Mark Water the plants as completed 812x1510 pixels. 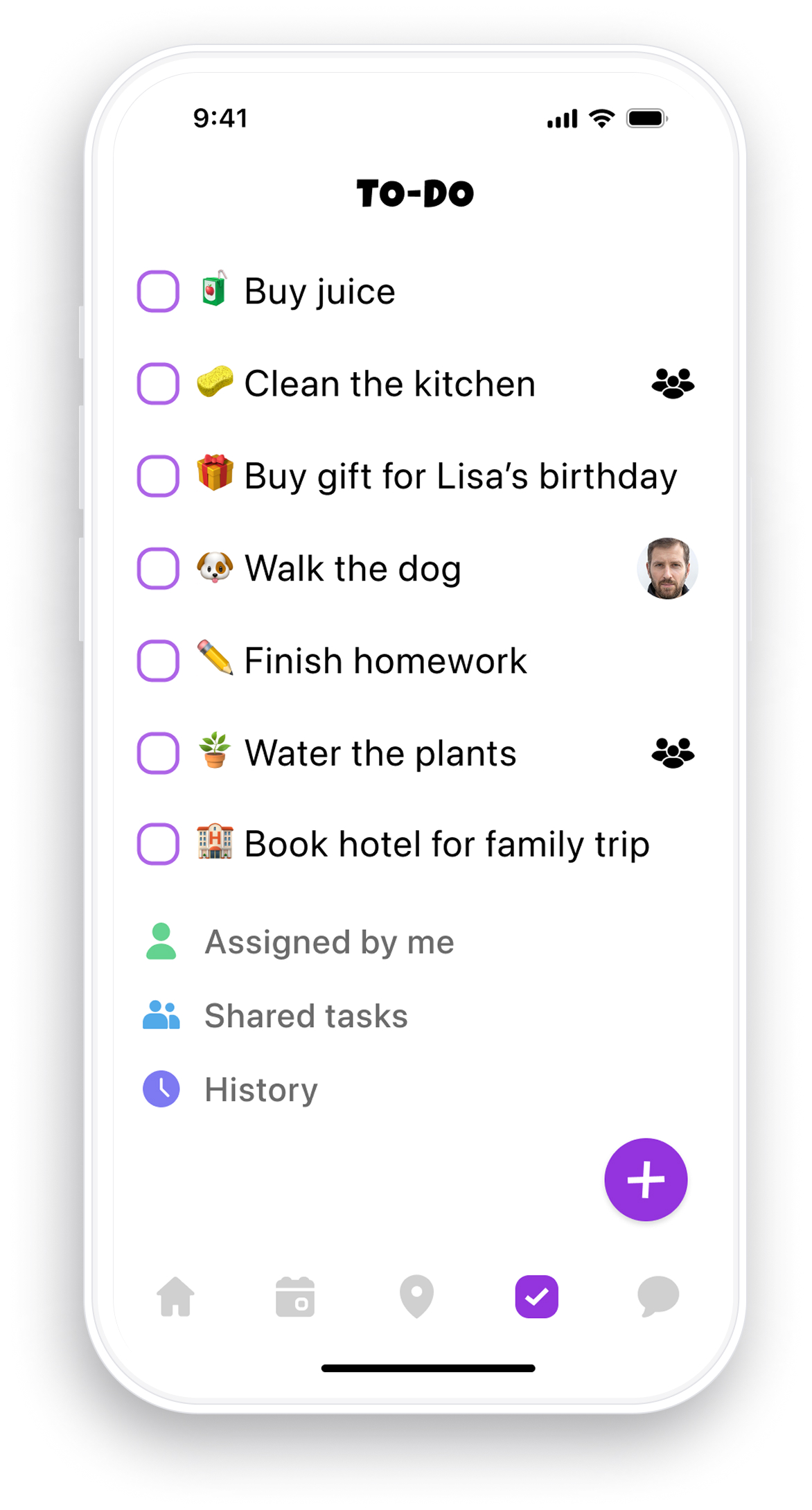pyautogui.click(x=158, y=753)
